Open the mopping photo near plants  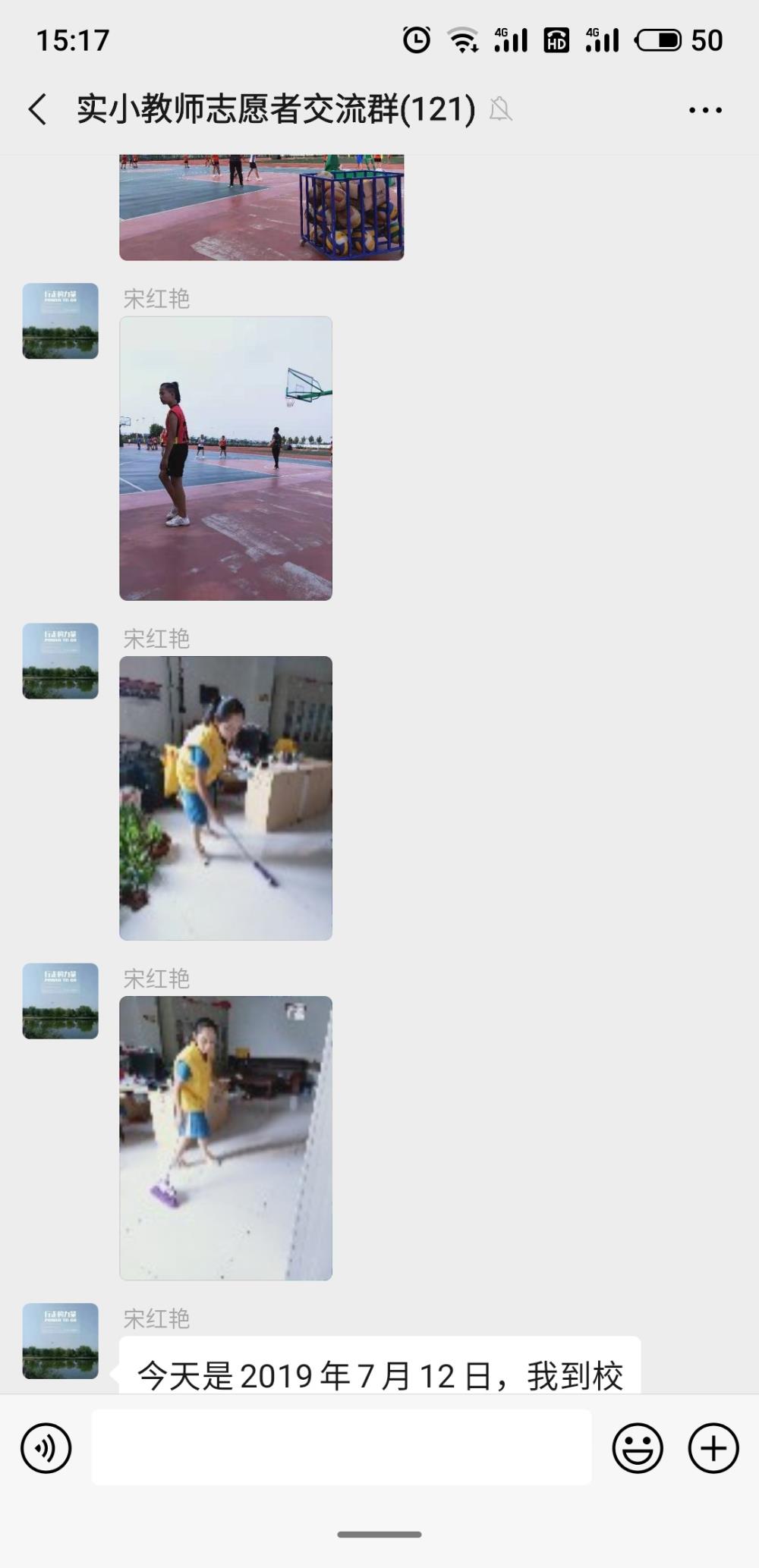click(225, 798)
